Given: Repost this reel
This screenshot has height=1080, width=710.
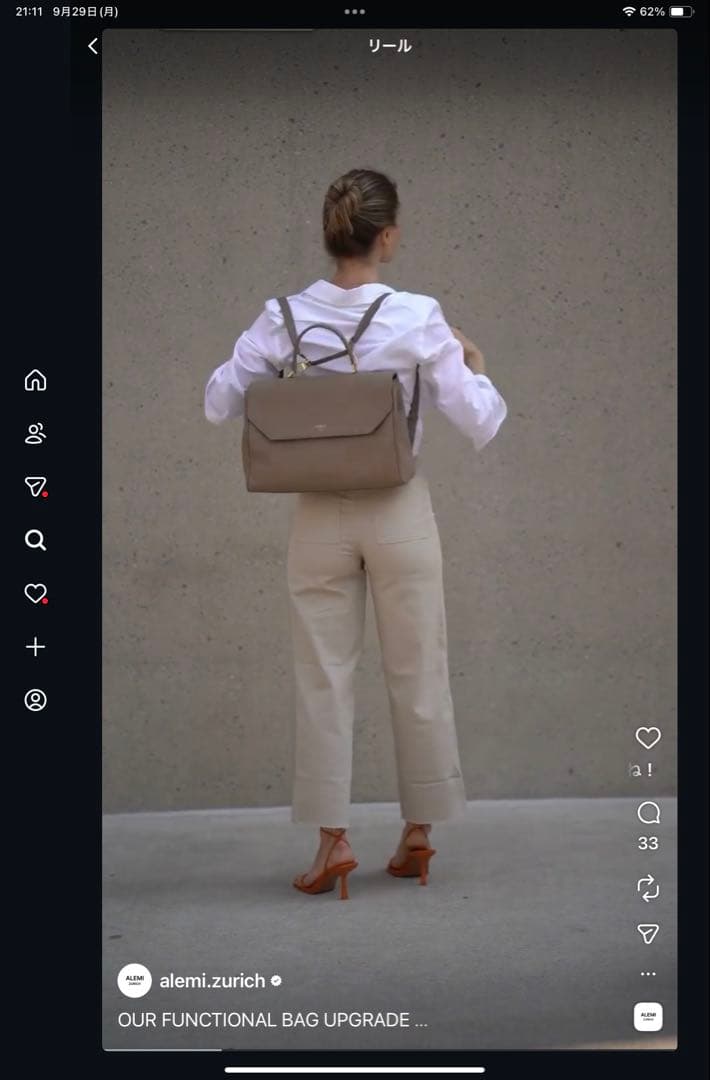Looking at the screenshot, I should (648, 888).
